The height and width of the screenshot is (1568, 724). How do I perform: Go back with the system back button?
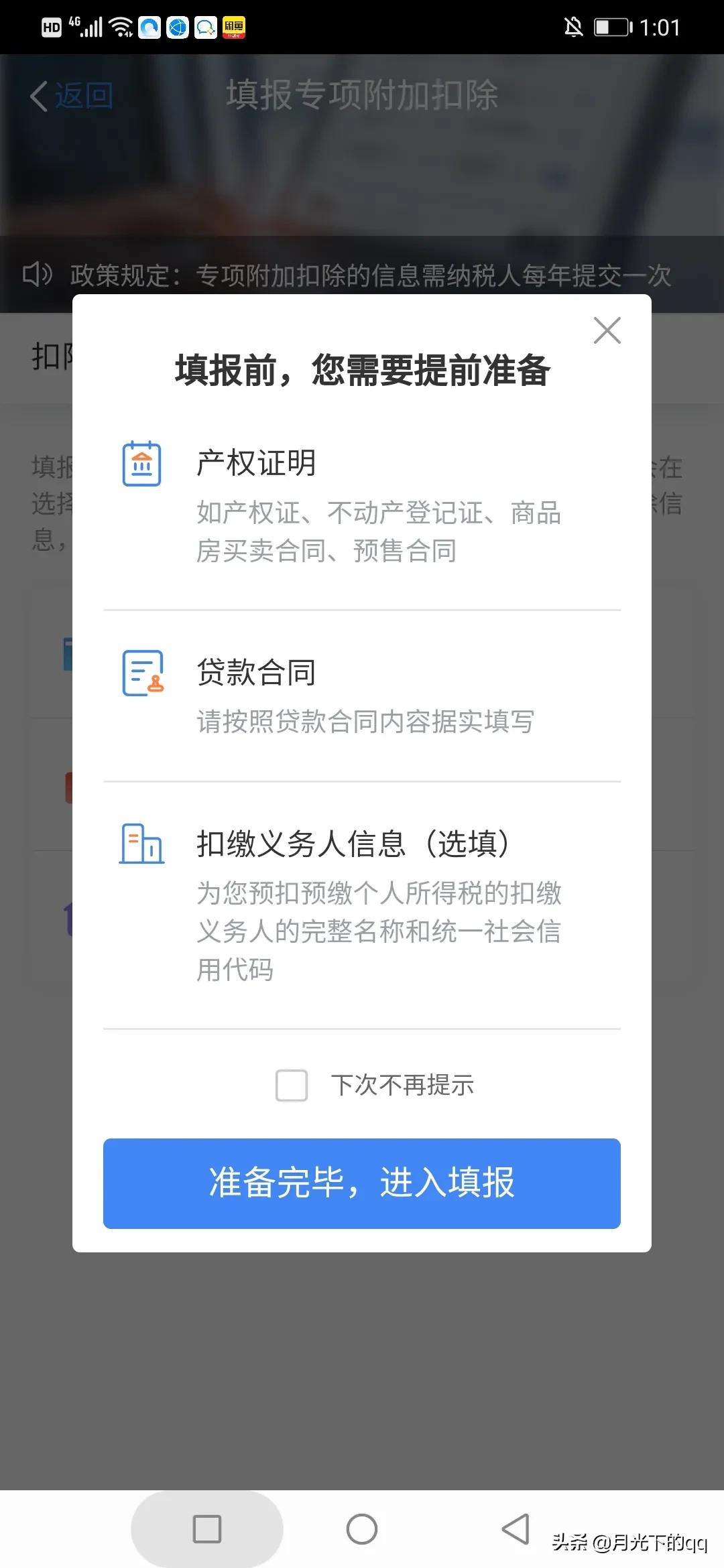(516, 1529)
